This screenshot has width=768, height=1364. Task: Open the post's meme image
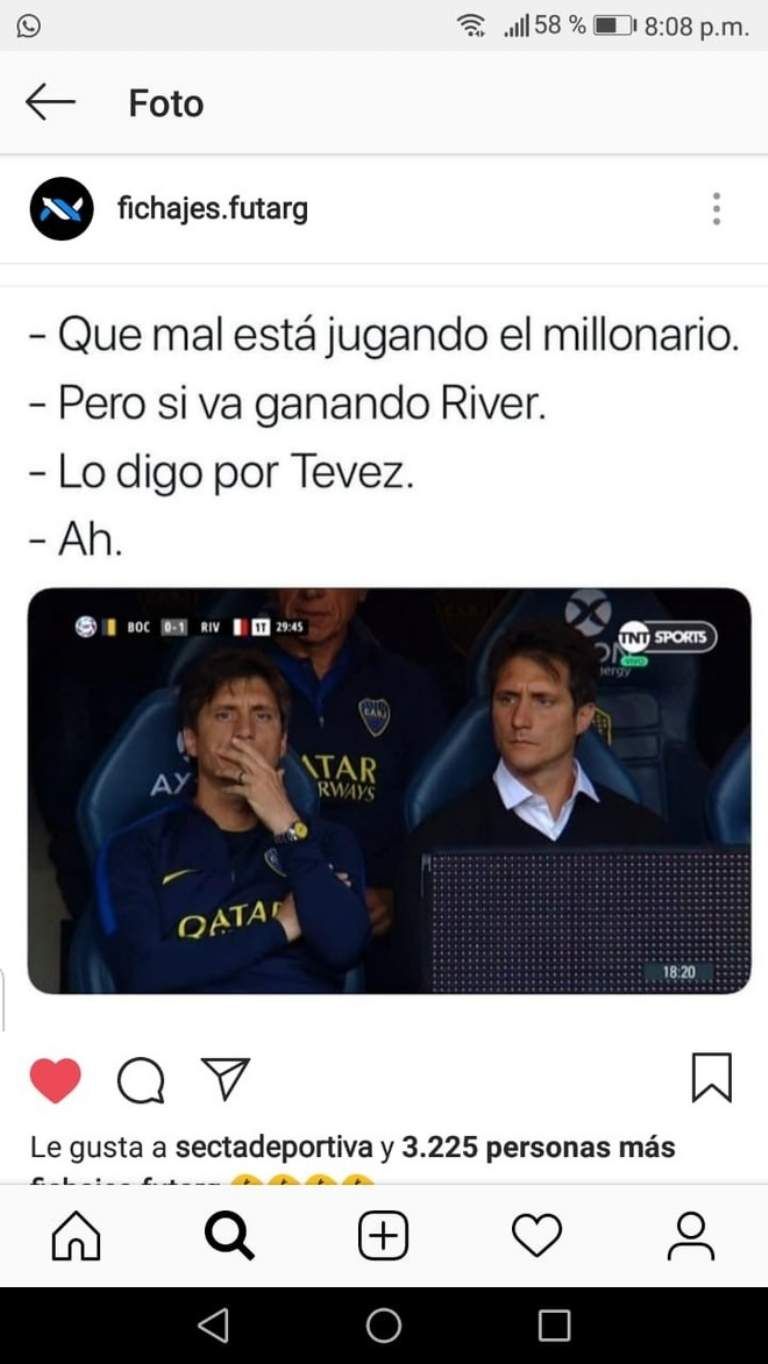pos(389,790)
